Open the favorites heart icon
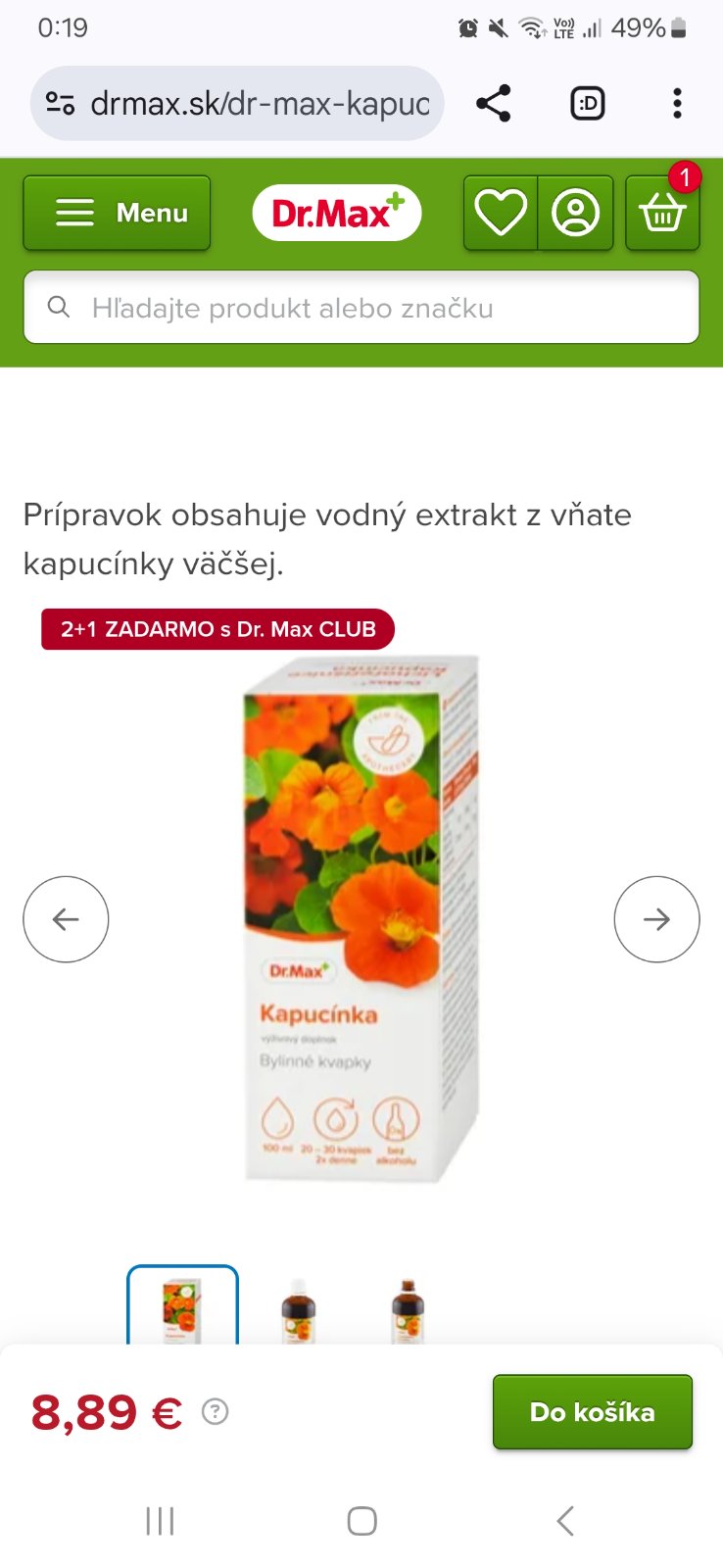This screenshot has height=1568, width=723. coord(501,213)
